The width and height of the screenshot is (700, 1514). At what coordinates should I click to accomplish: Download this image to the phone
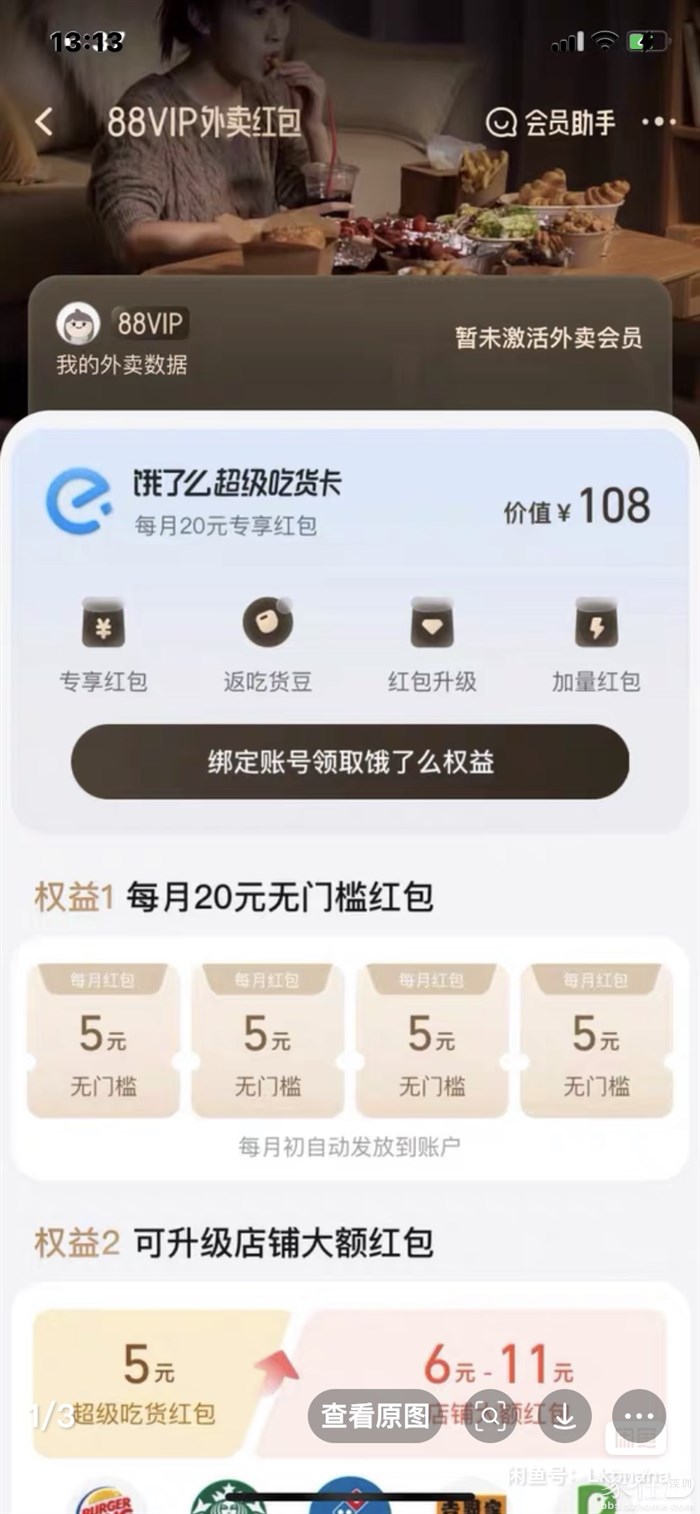(564, 1415)
